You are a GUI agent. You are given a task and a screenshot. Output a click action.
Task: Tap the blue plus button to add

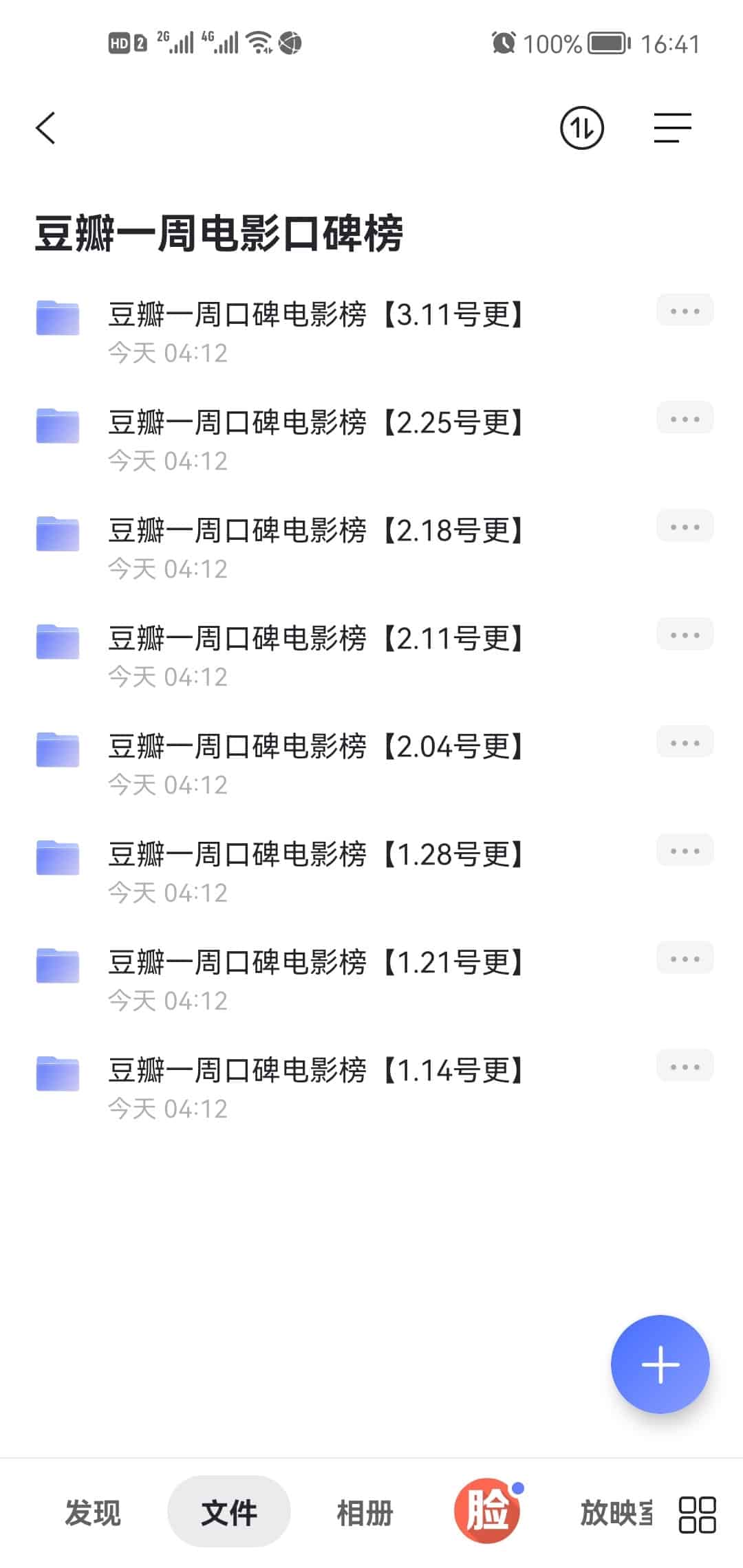(x=660, y=1364)
